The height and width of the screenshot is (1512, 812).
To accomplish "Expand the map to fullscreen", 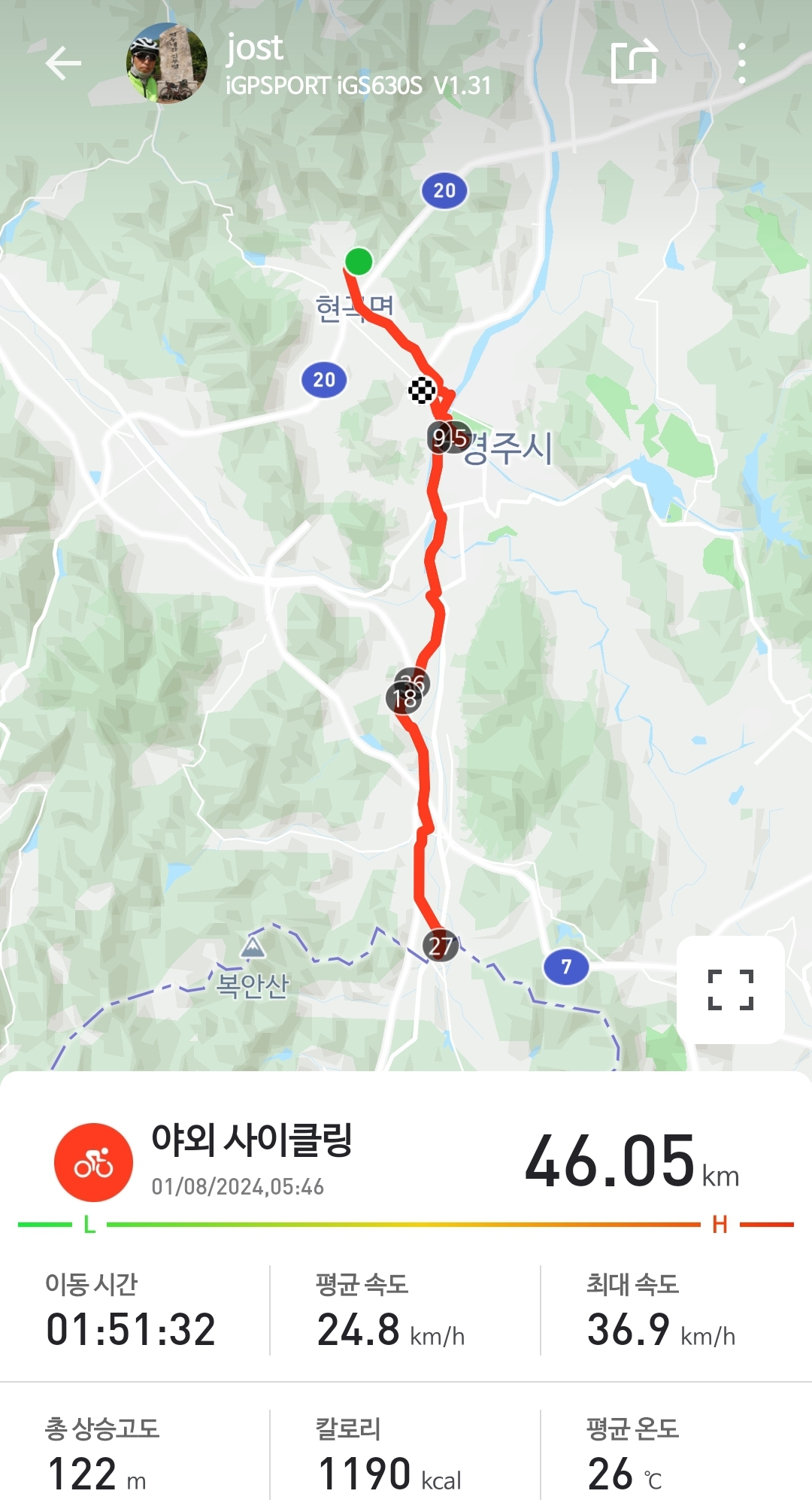I will 730,989.
